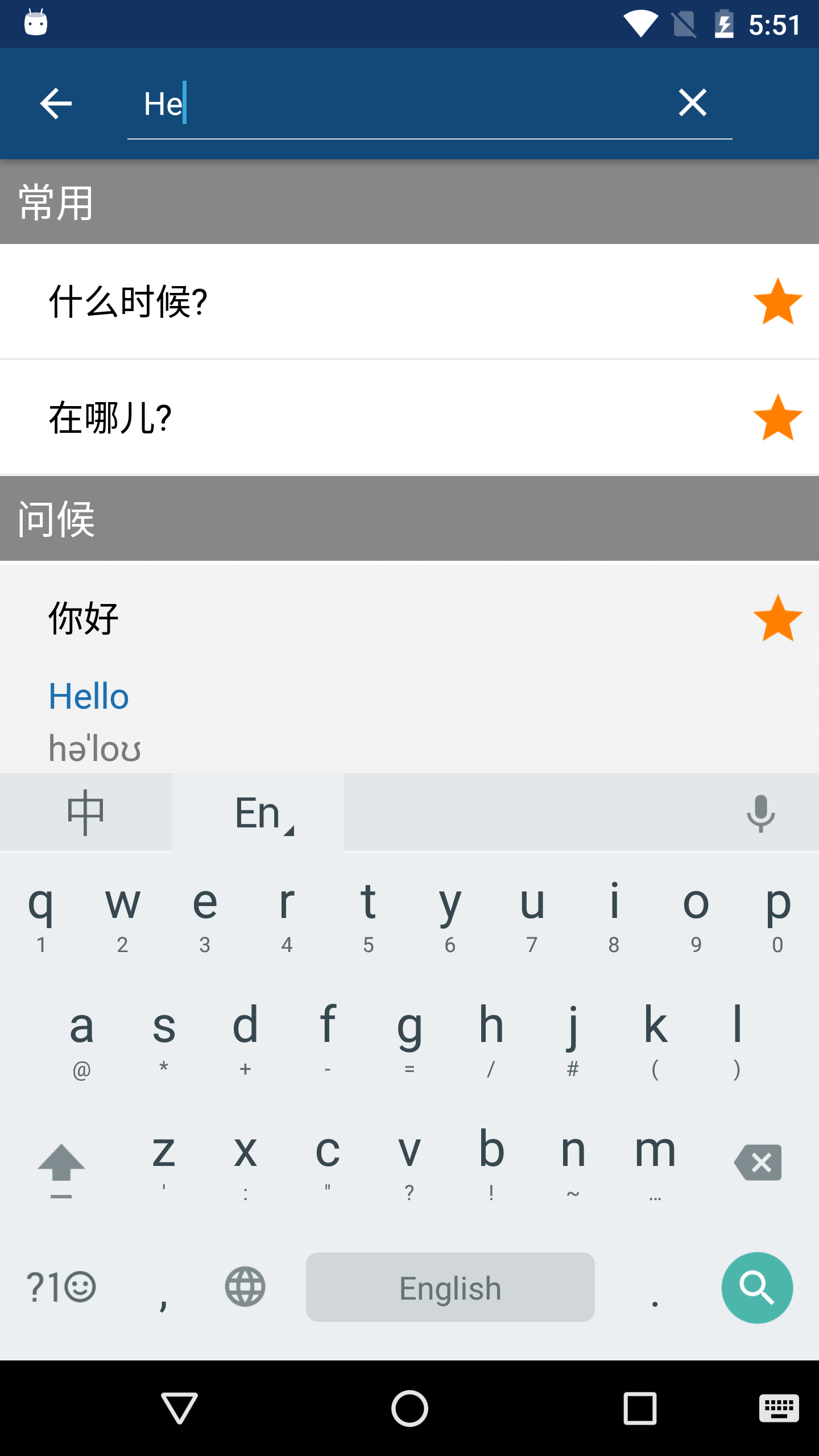The height and width of the screenshot is (1456, 819).
Task: Start voice input with the microphone
Action: [x=760, y=813]
